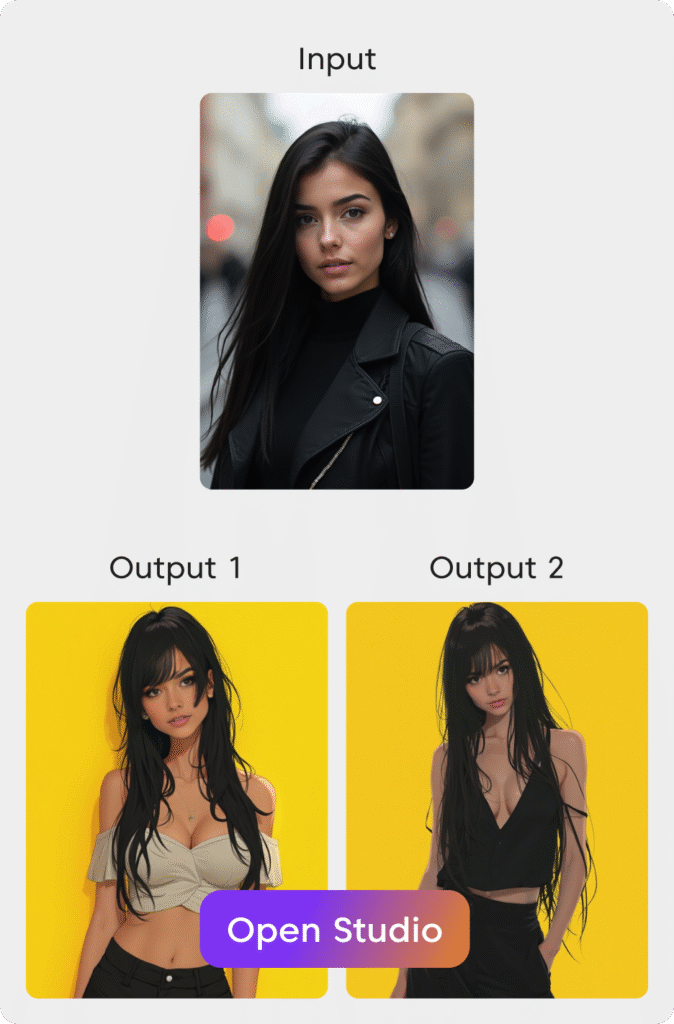This screenshot has width=674, height=1024.
Task: Tap the Open Studio button
Action: pyautogui.click(x=334, y=930)
